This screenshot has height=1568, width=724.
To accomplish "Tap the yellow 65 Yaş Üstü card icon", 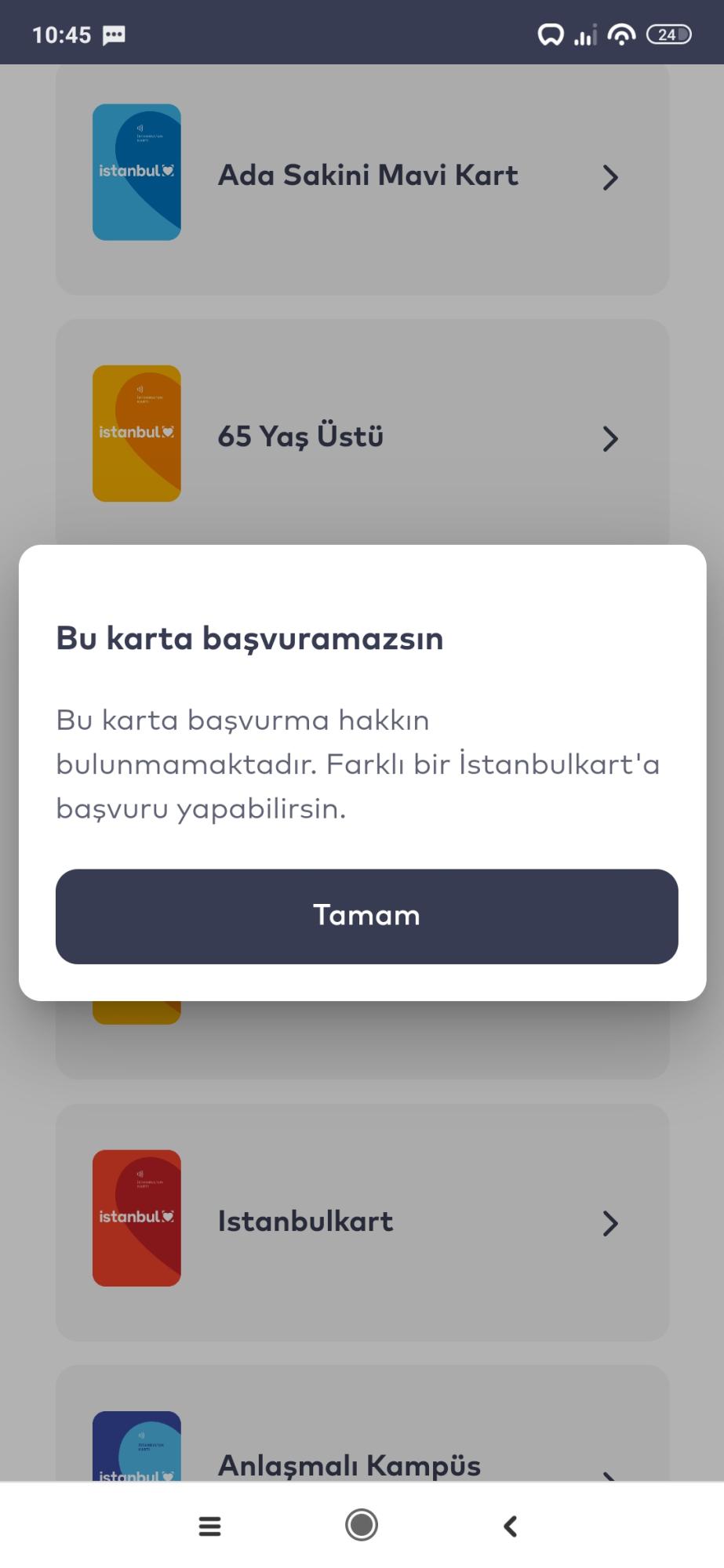I will point(136,433).
